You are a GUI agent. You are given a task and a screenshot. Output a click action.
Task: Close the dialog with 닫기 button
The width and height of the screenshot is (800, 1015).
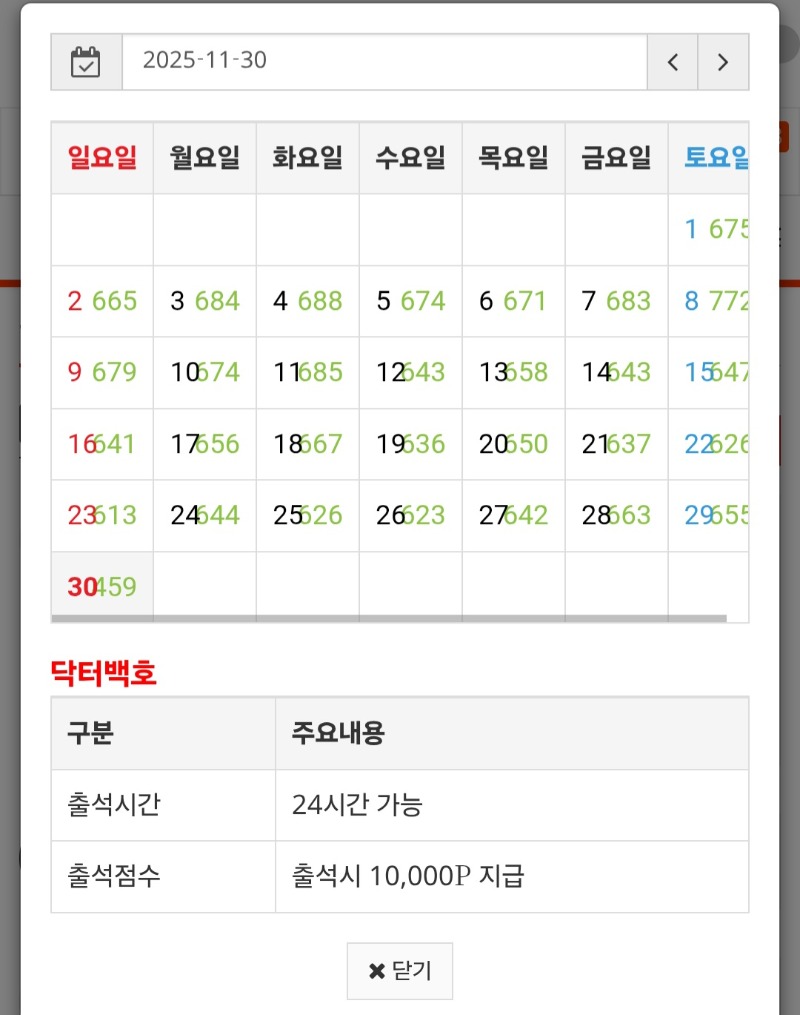(400, 971)
